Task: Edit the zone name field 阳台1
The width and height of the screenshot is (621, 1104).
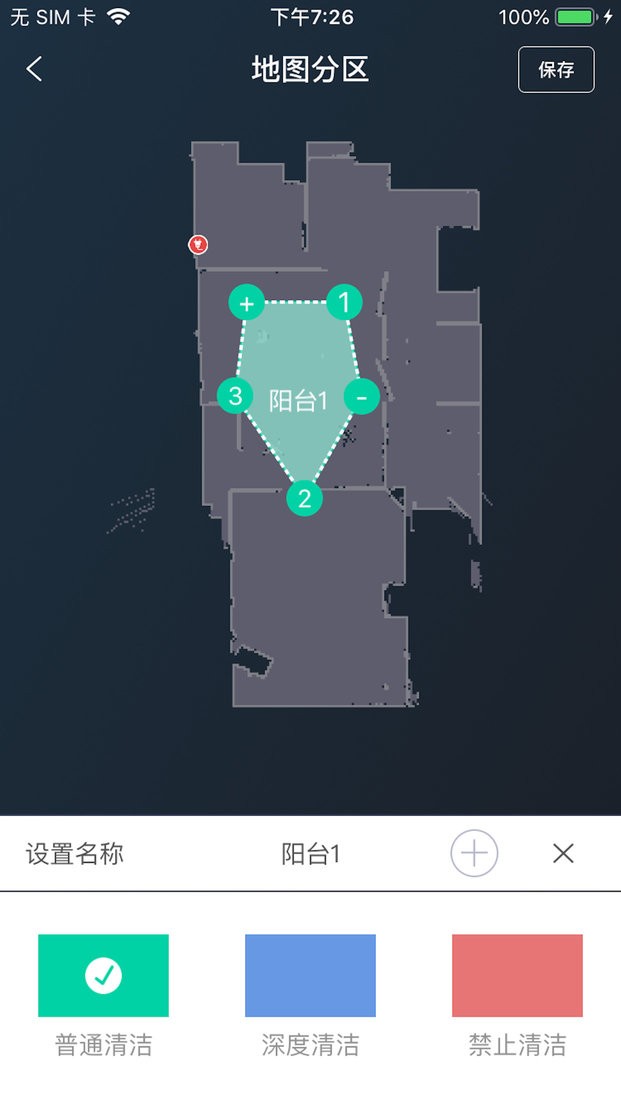Action: (x=311, y=854)
